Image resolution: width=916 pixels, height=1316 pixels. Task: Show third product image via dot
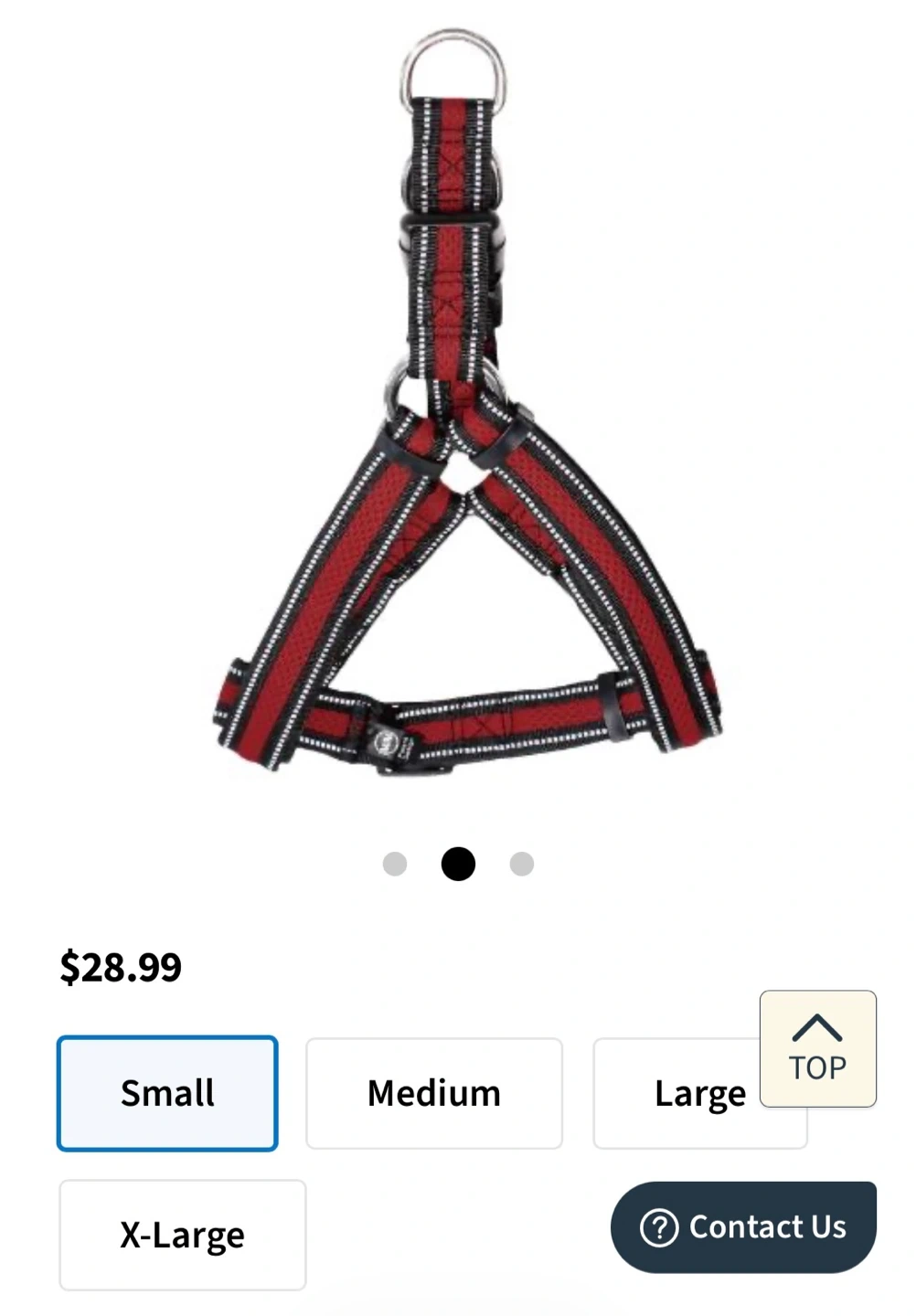tap(521, 864)
